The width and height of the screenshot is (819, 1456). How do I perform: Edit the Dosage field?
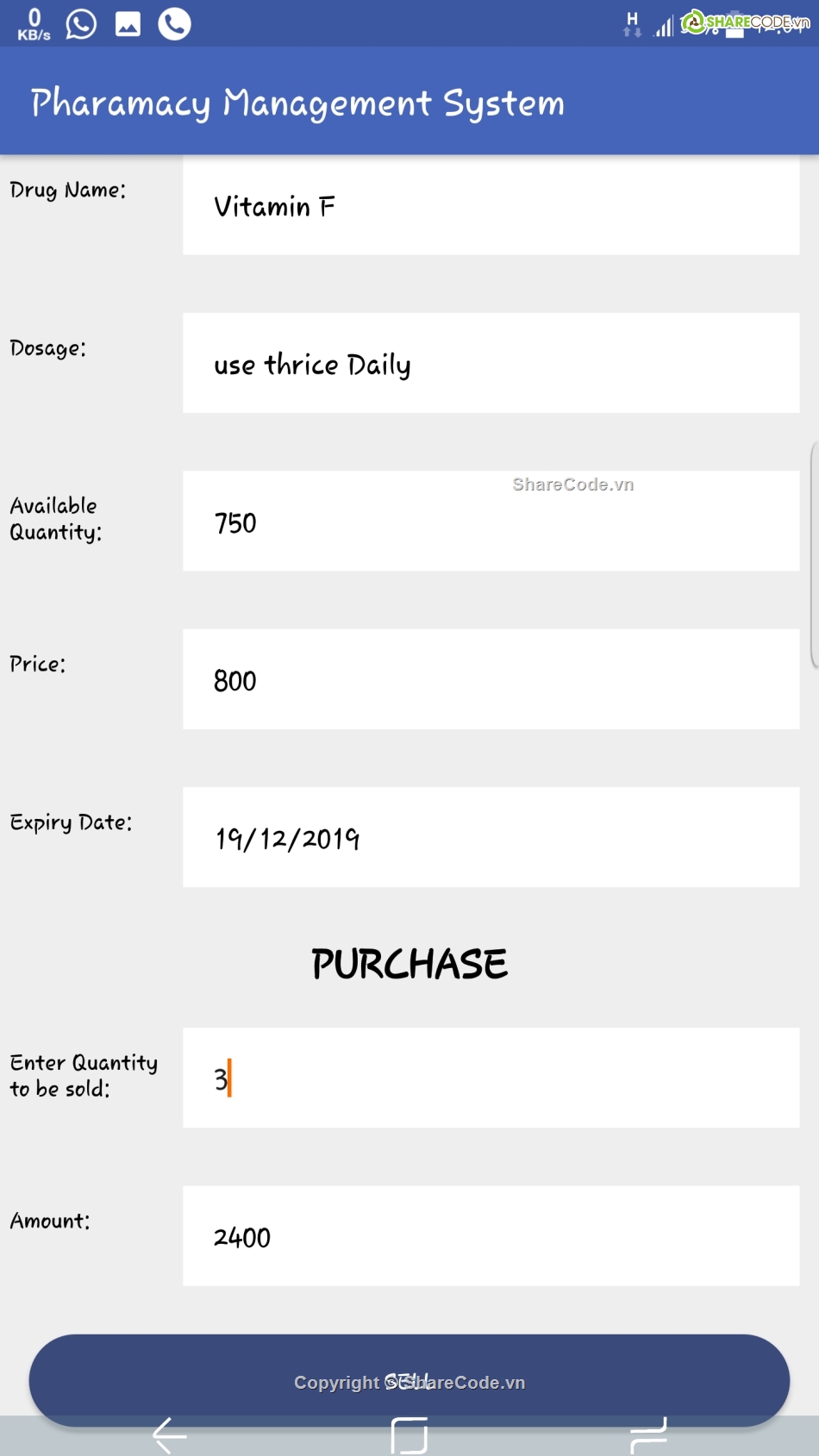tap(491, 364)
